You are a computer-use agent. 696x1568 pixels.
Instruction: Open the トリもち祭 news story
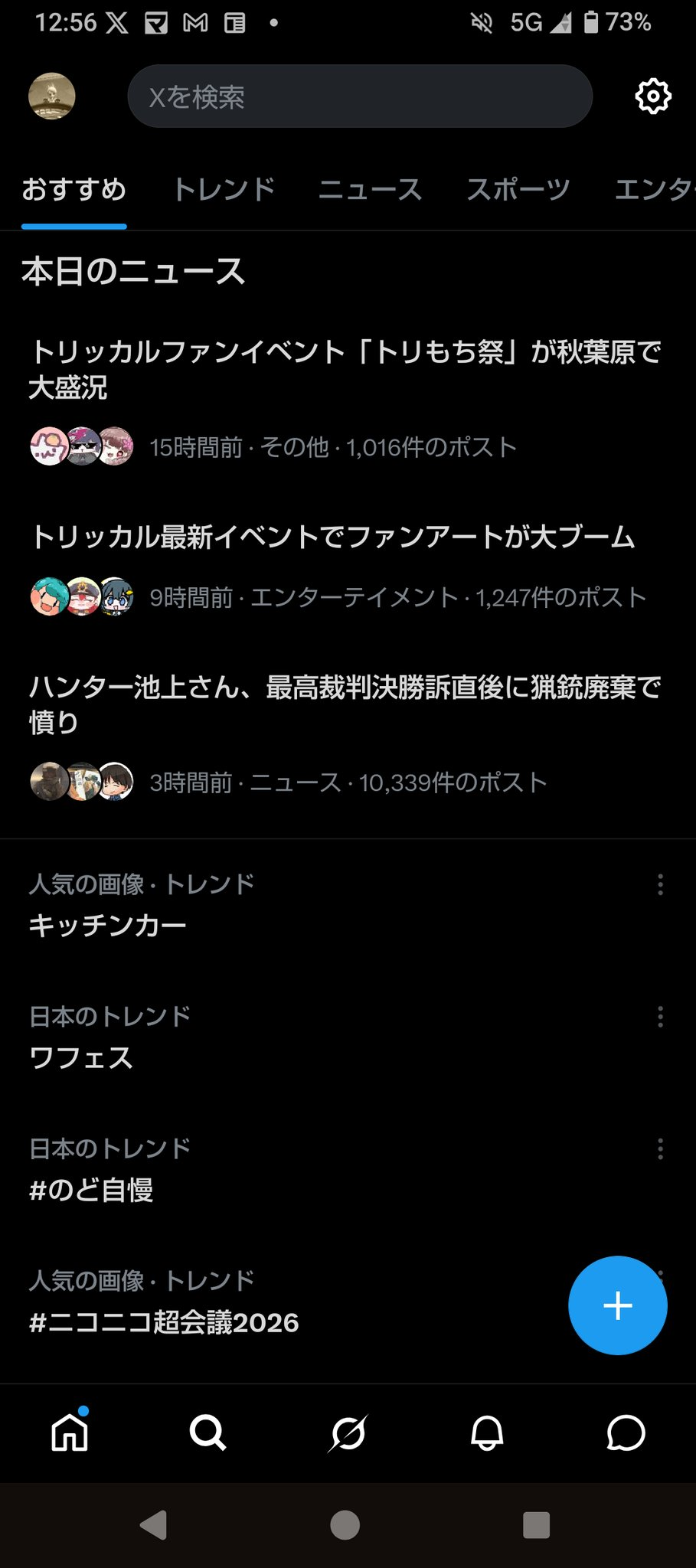tap(345, 369)
